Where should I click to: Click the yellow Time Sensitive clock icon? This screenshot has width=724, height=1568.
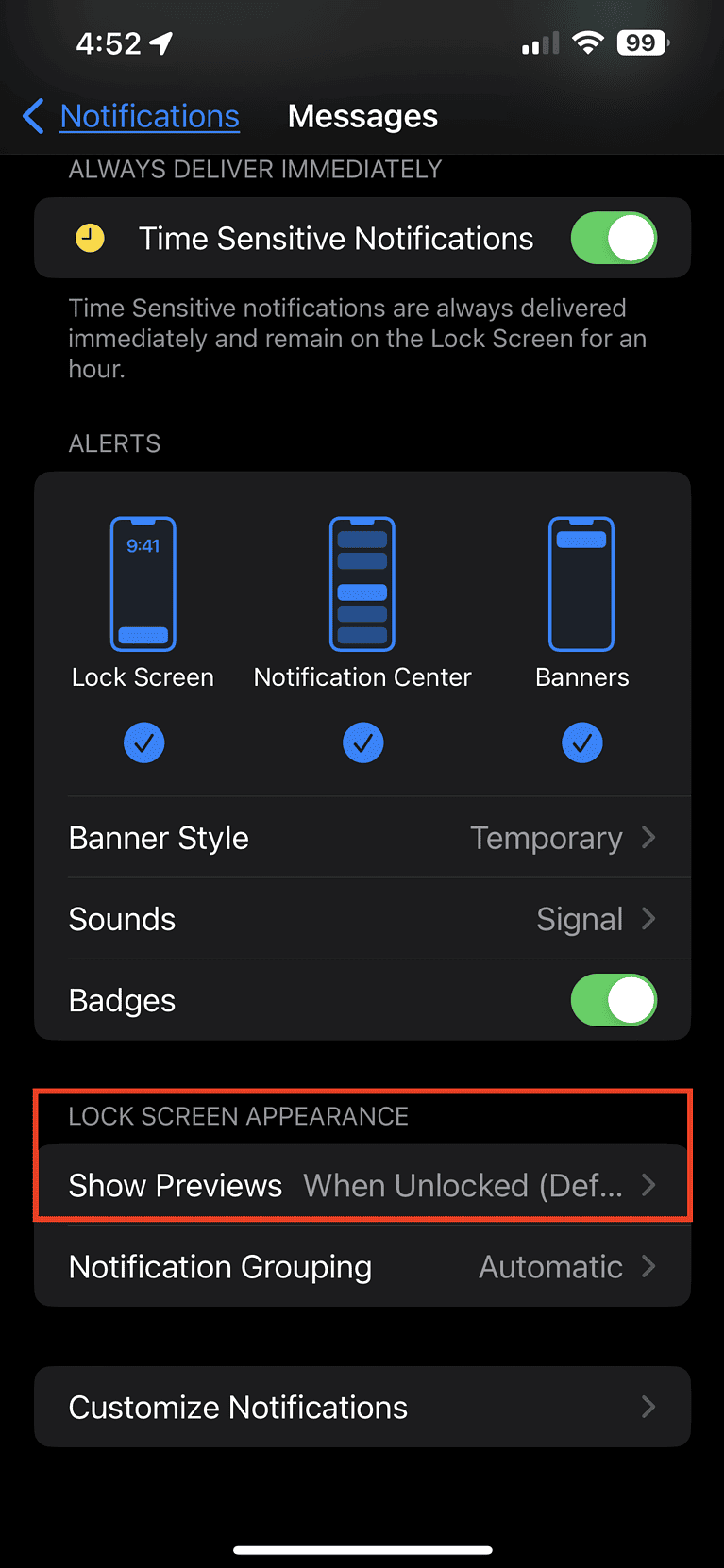[90, 238]
